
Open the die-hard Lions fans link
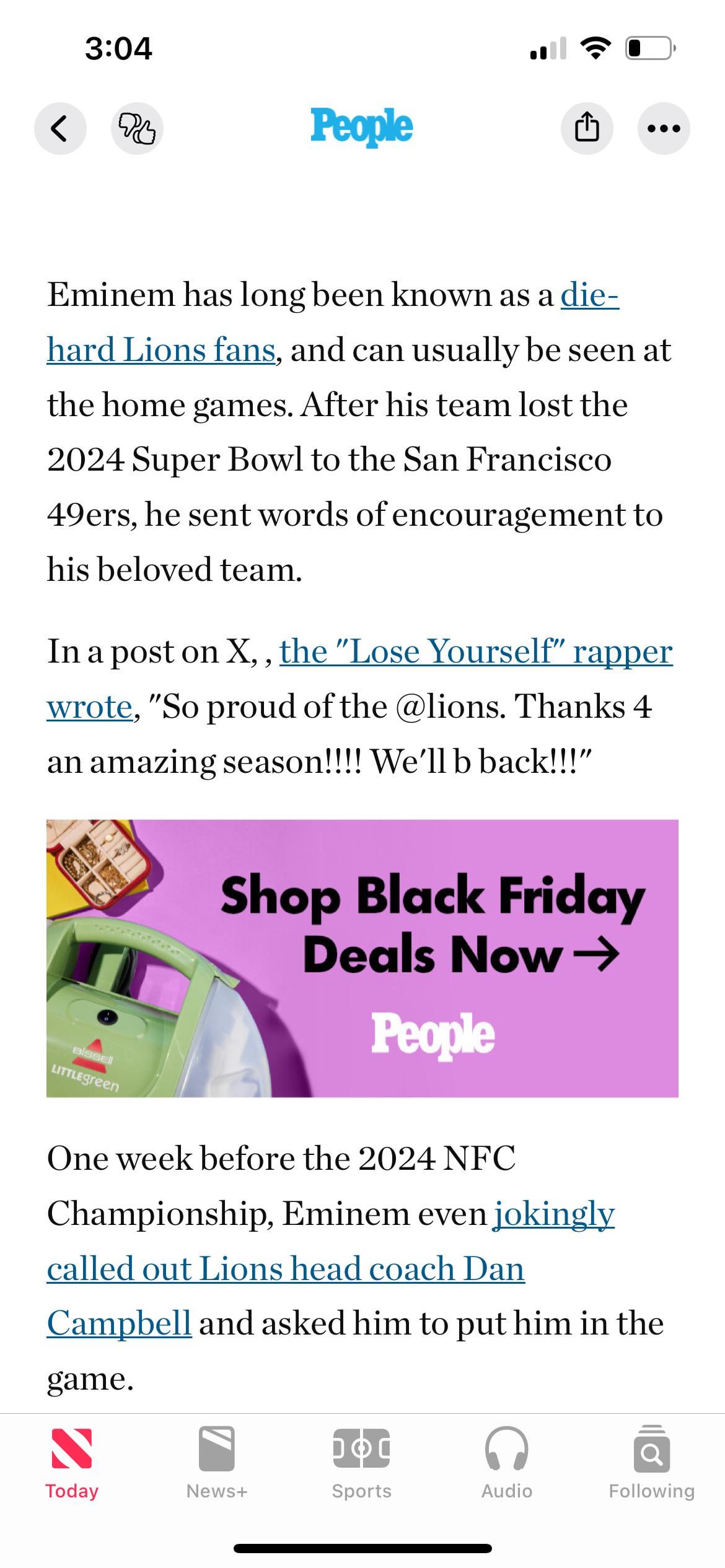pyautogui.click(x=161, y=350)
